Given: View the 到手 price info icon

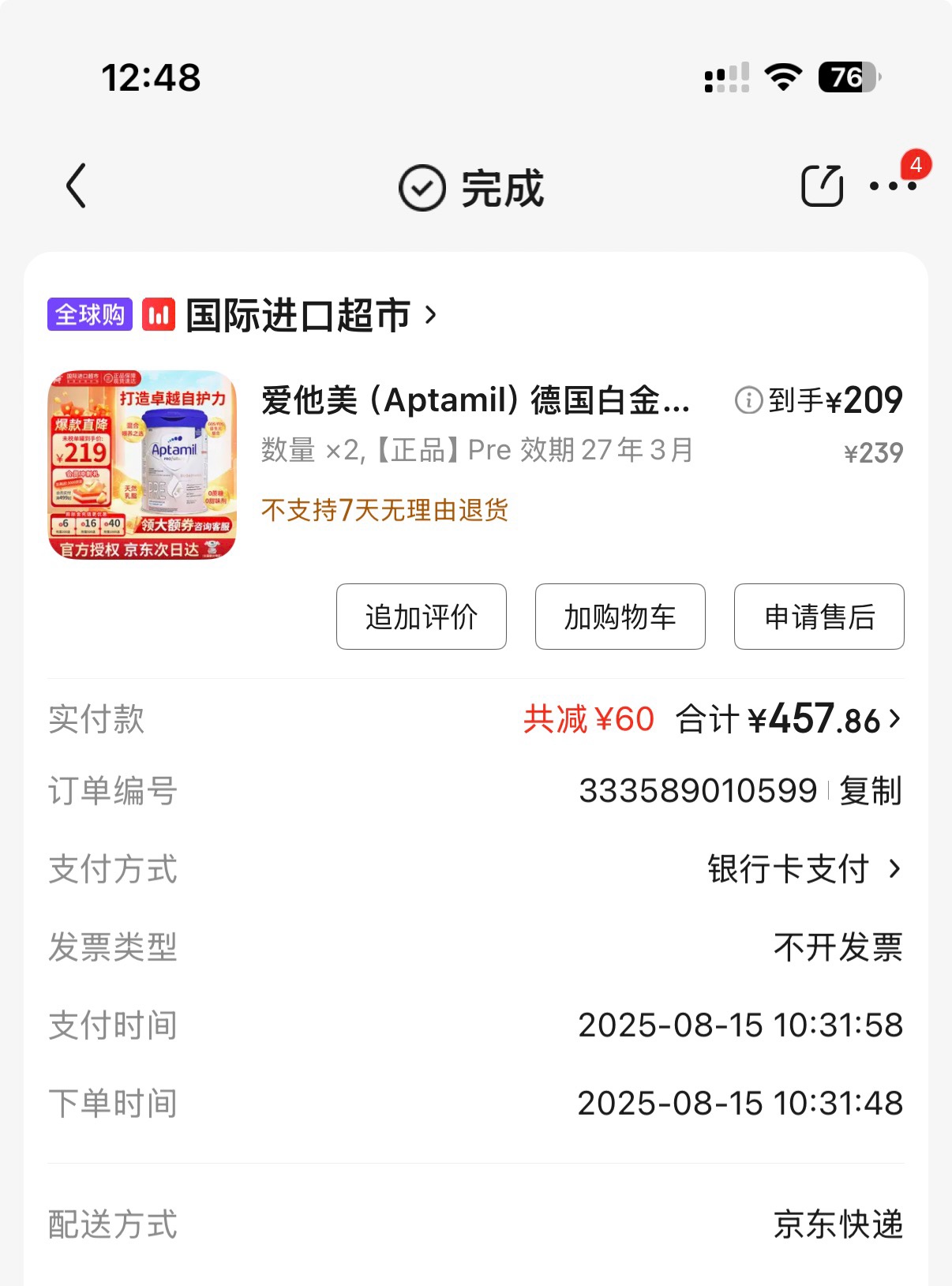Looking at the screenshot, I should click(x=748, y=400).
